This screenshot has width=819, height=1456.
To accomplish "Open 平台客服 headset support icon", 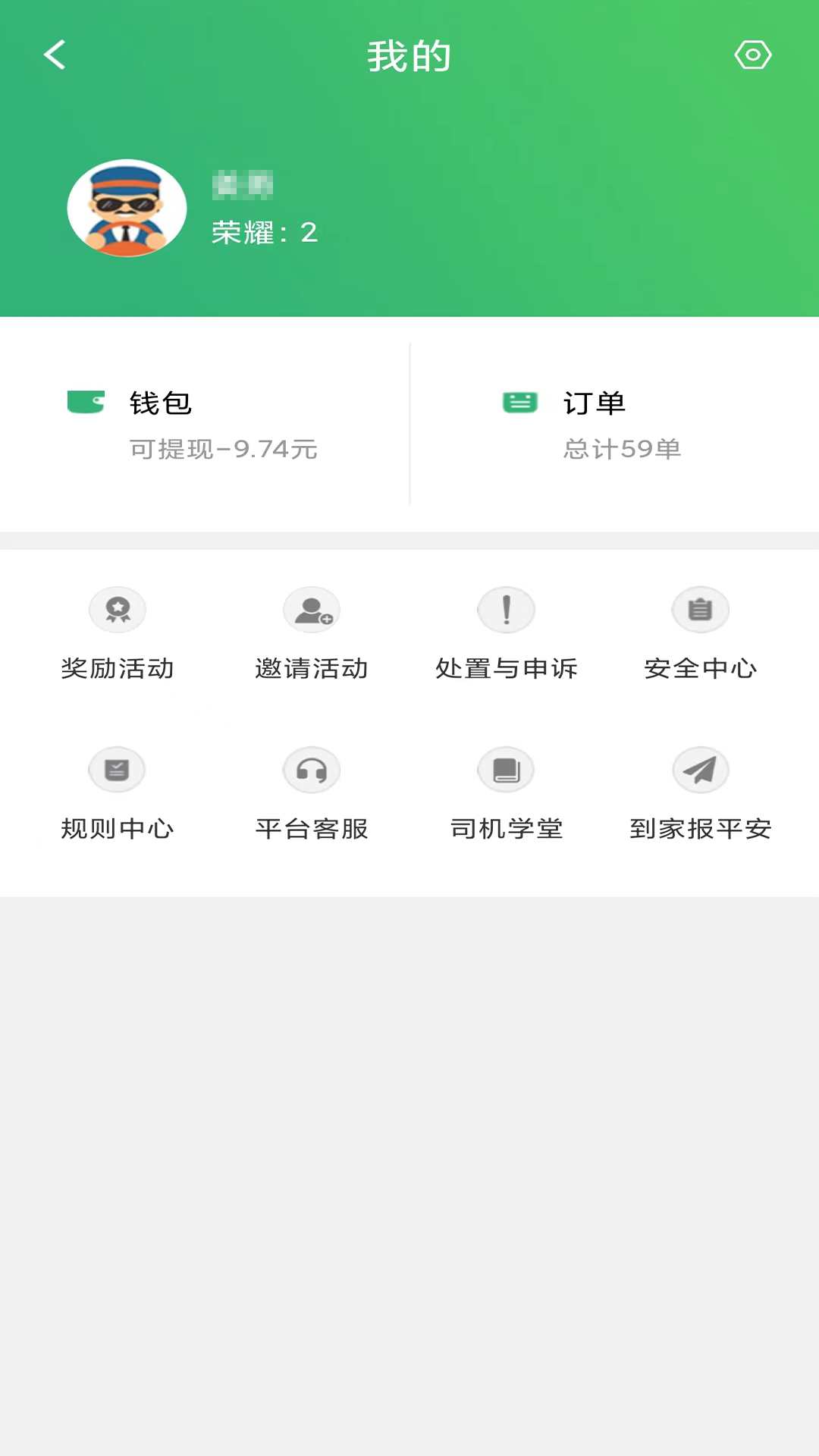I will click(x=312, y=769).
